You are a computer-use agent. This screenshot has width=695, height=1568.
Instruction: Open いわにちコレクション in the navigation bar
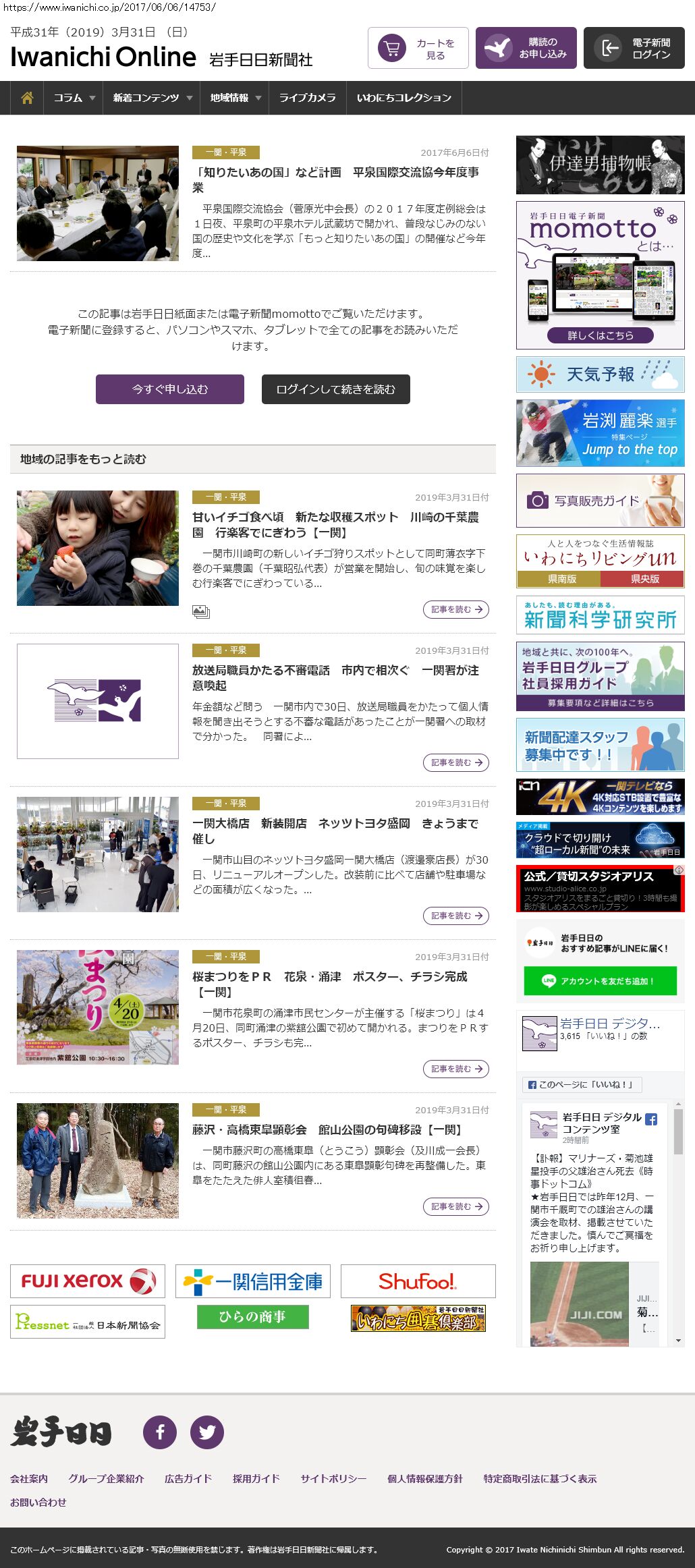(404, 98)
